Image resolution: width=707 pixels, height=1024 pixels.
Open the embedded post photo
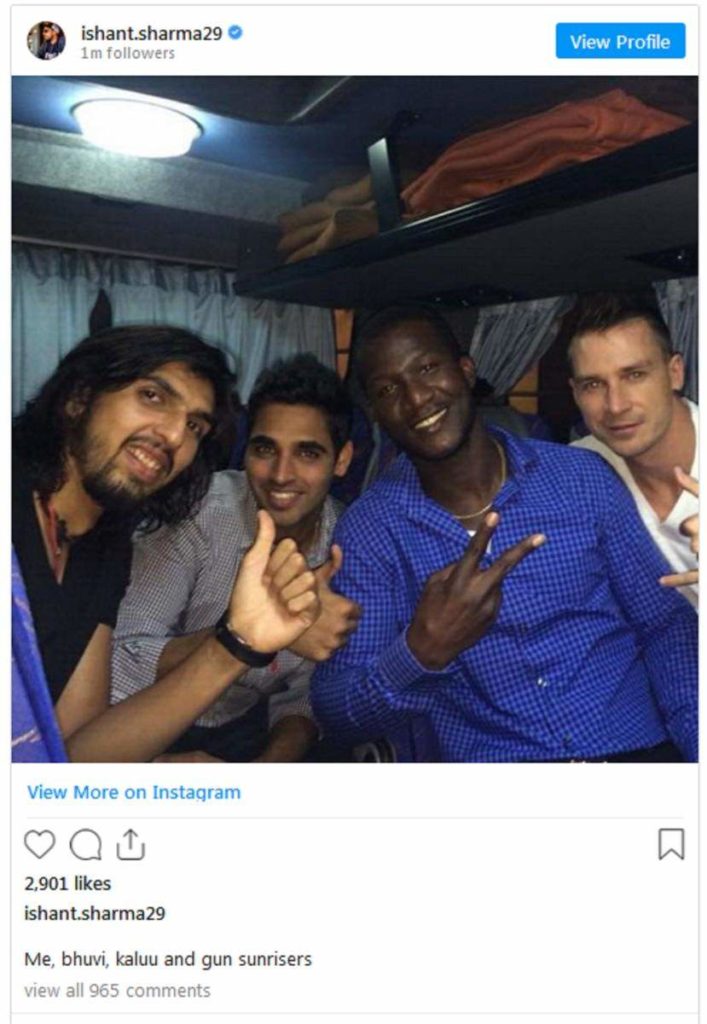tap(354, 418)
